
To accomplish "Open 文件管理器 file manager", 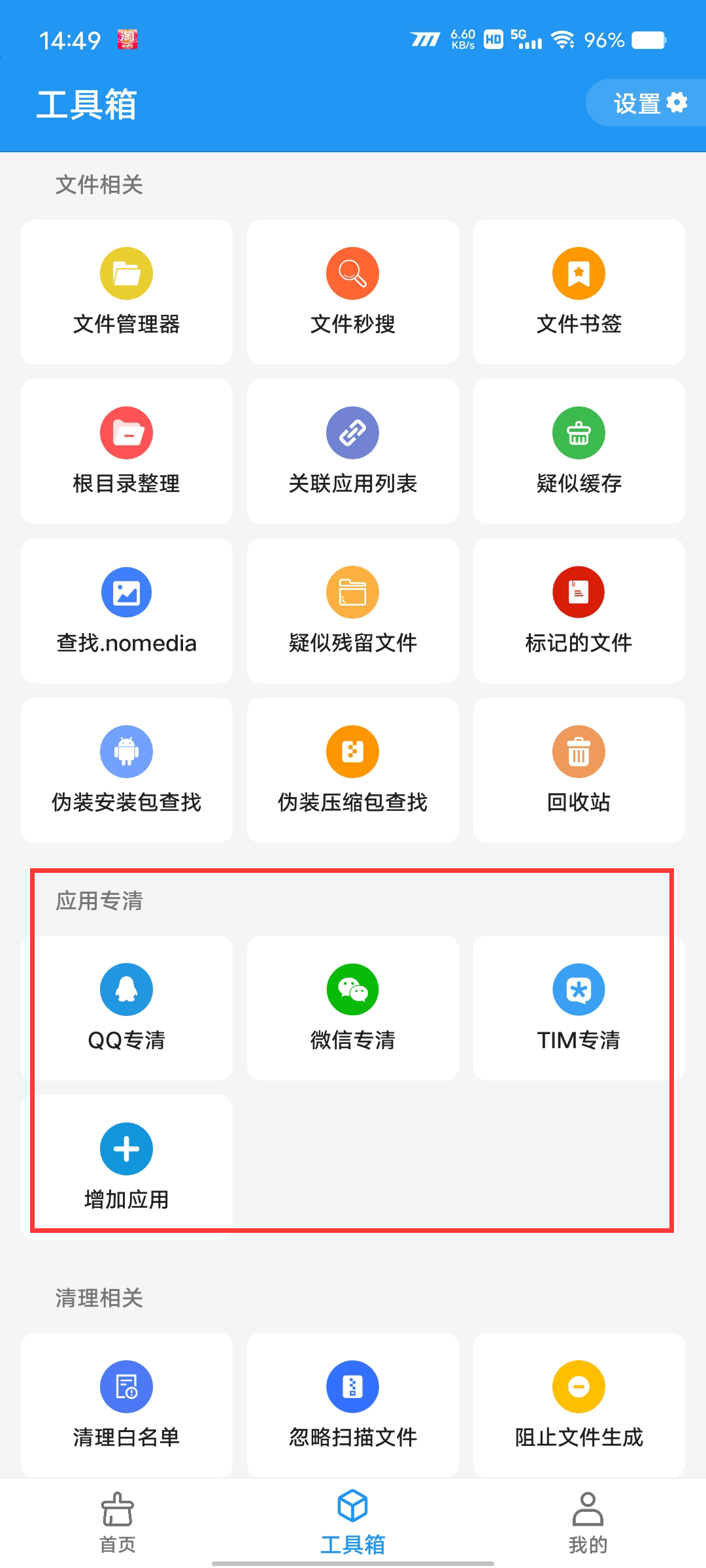I will pyautogui.click(x=127, y=292).
